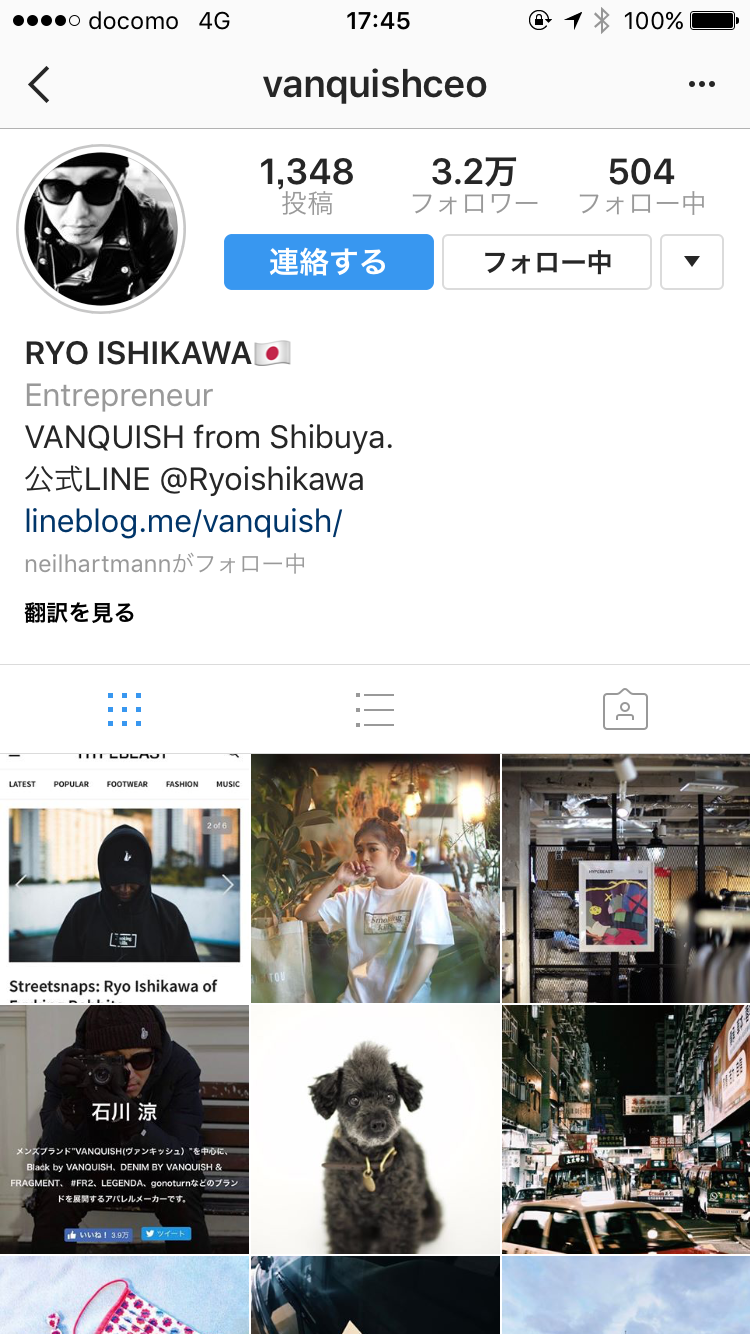Viewport: 750px width, 1334px height.
Task: Switch to tagged photos tab
Action: (625, 709)
